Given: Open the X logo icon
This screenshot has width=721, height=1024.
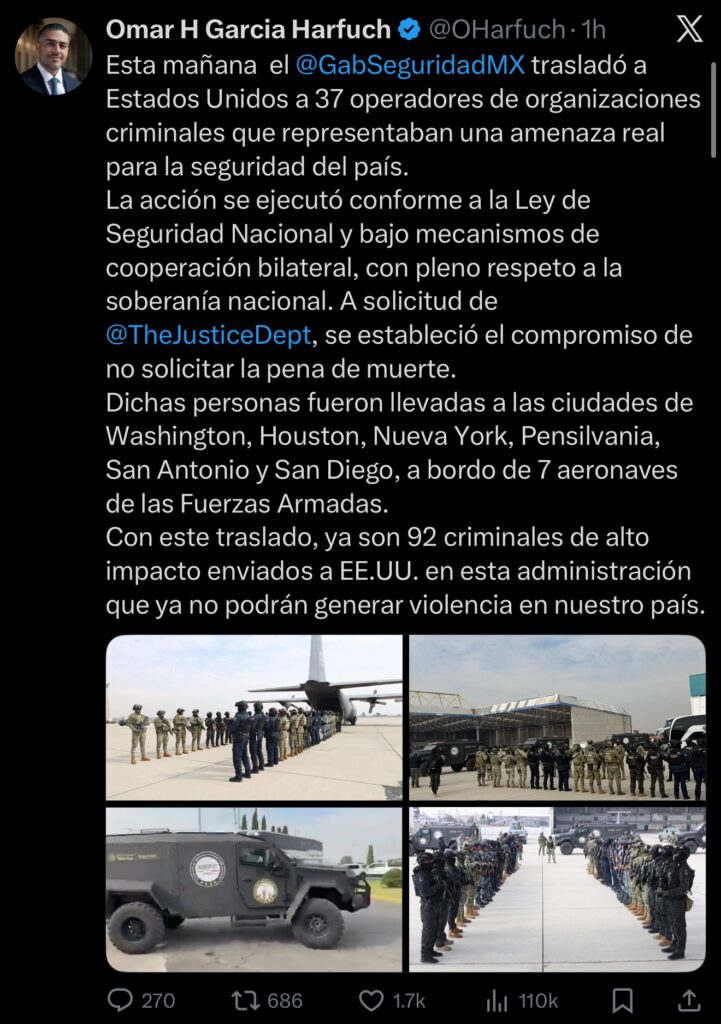Looking at the screenshot, I should coord(689,30).
